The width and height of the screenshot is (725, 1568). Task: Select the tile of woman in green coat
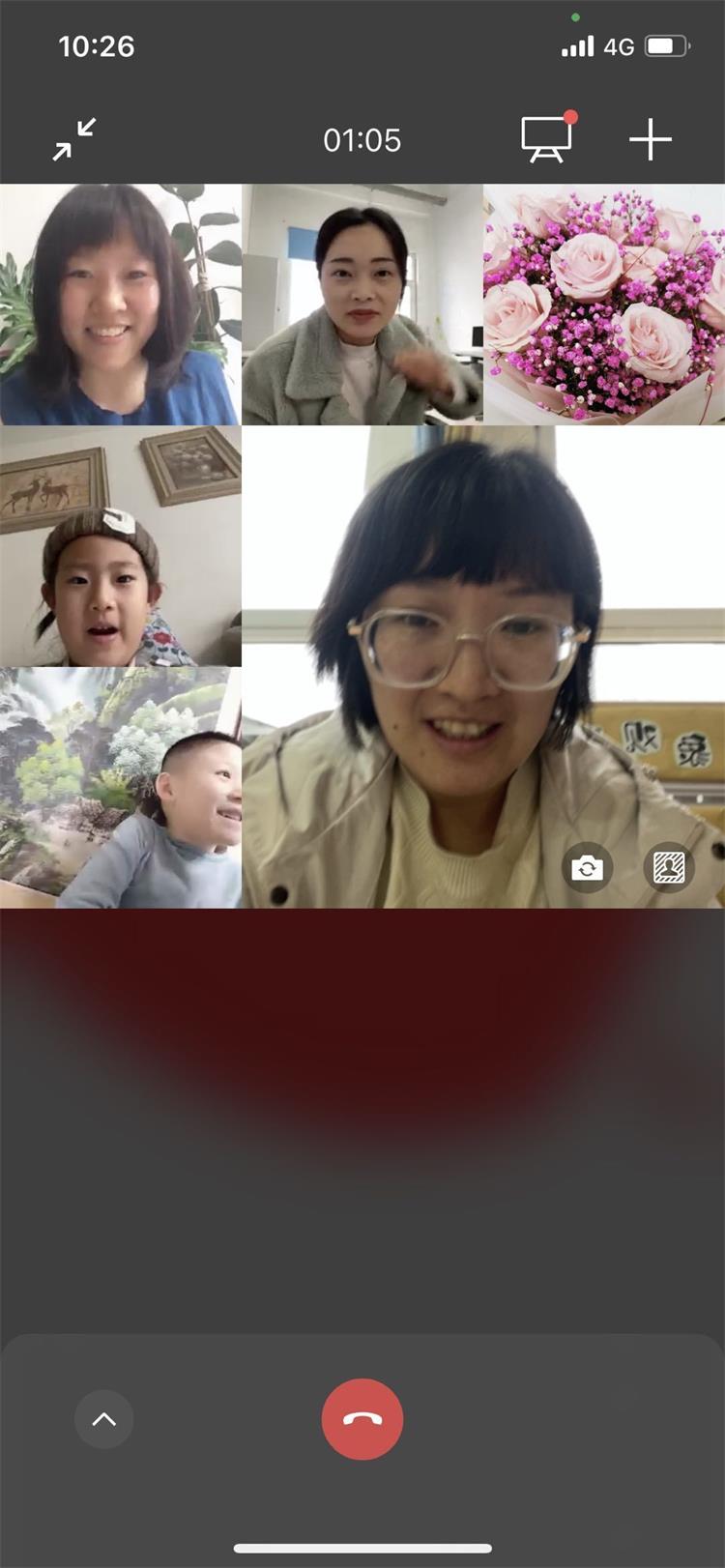click(x=362, y=305)
